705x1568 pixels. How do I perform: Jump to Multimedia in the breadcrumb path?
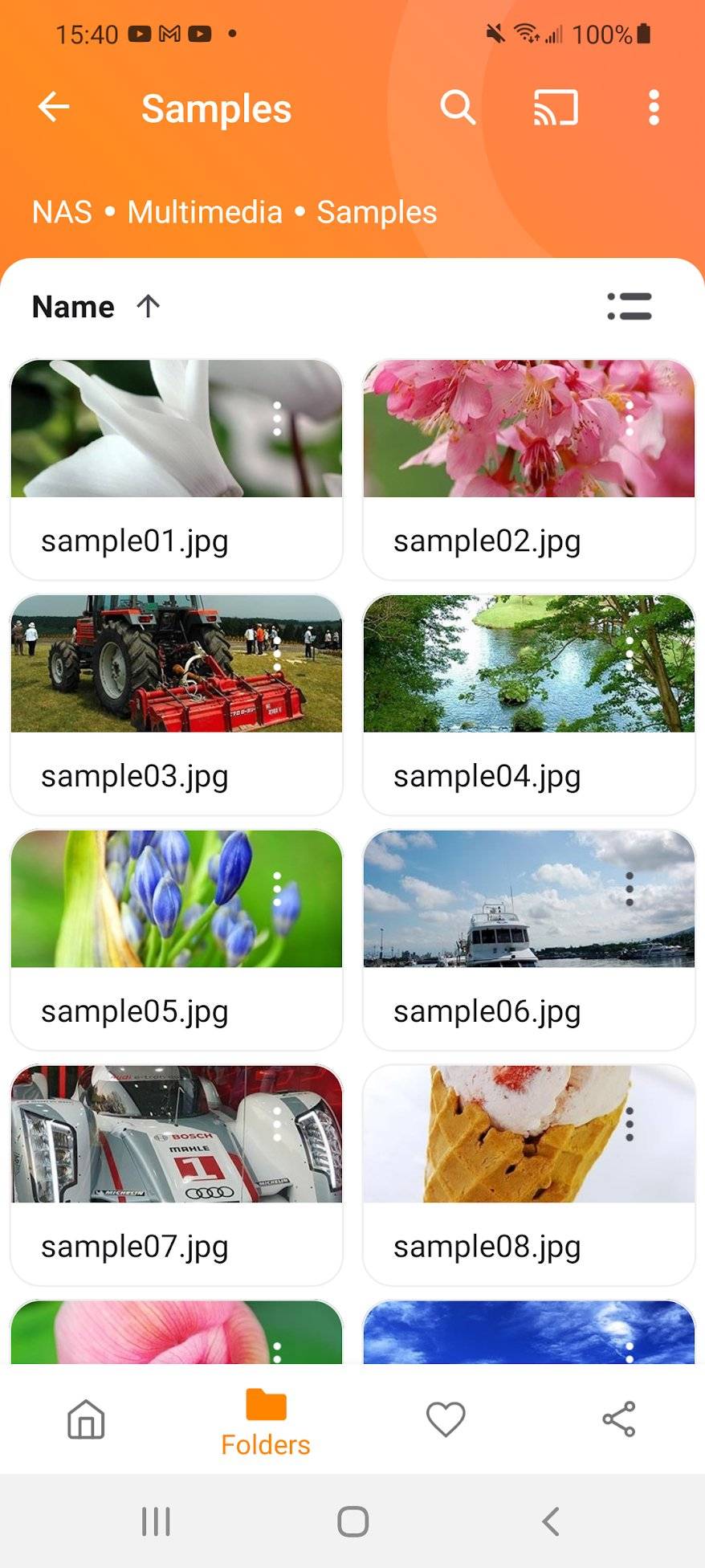click(205, 212)
